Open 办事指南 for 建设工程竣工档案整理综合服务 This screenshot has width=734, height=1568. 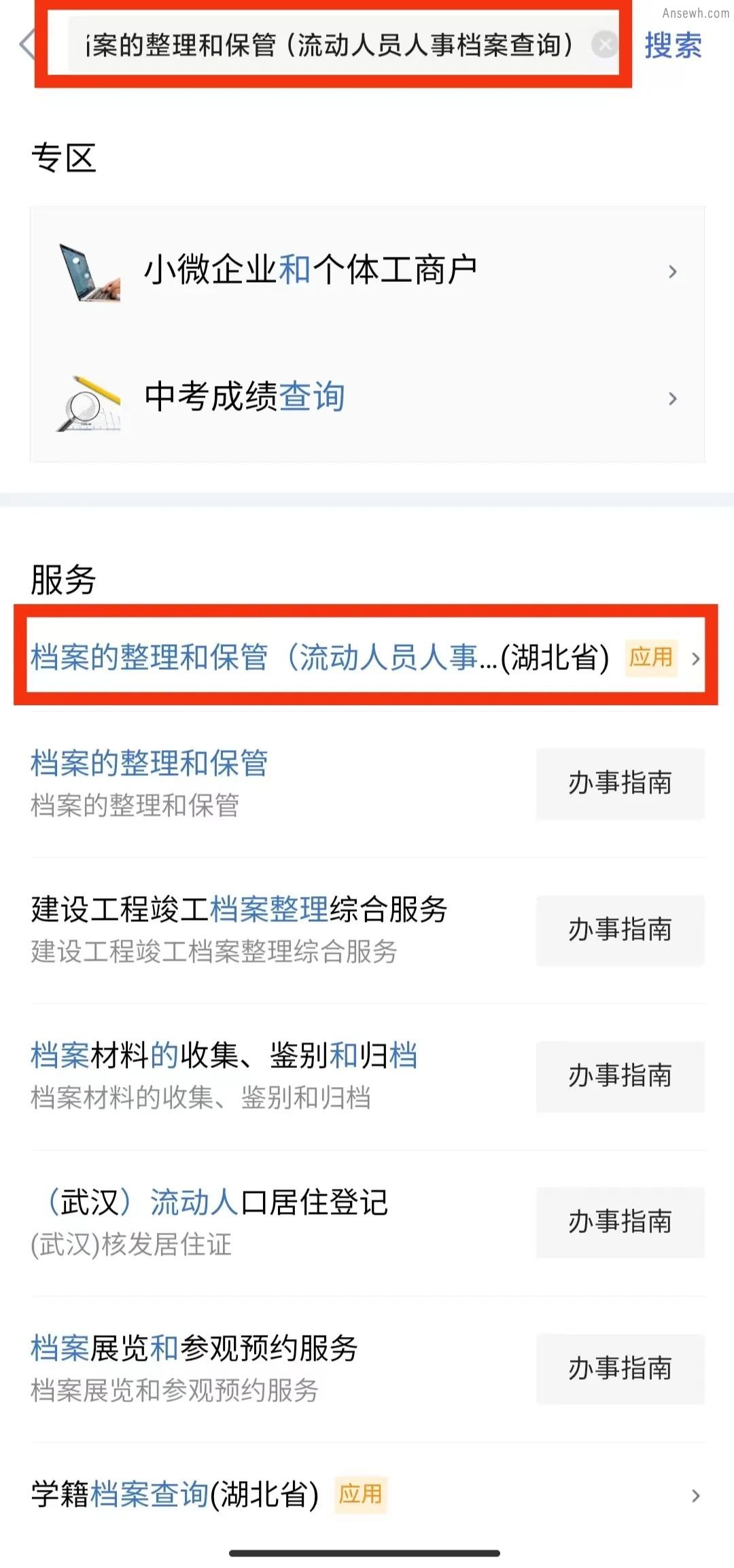pos(620,930)
